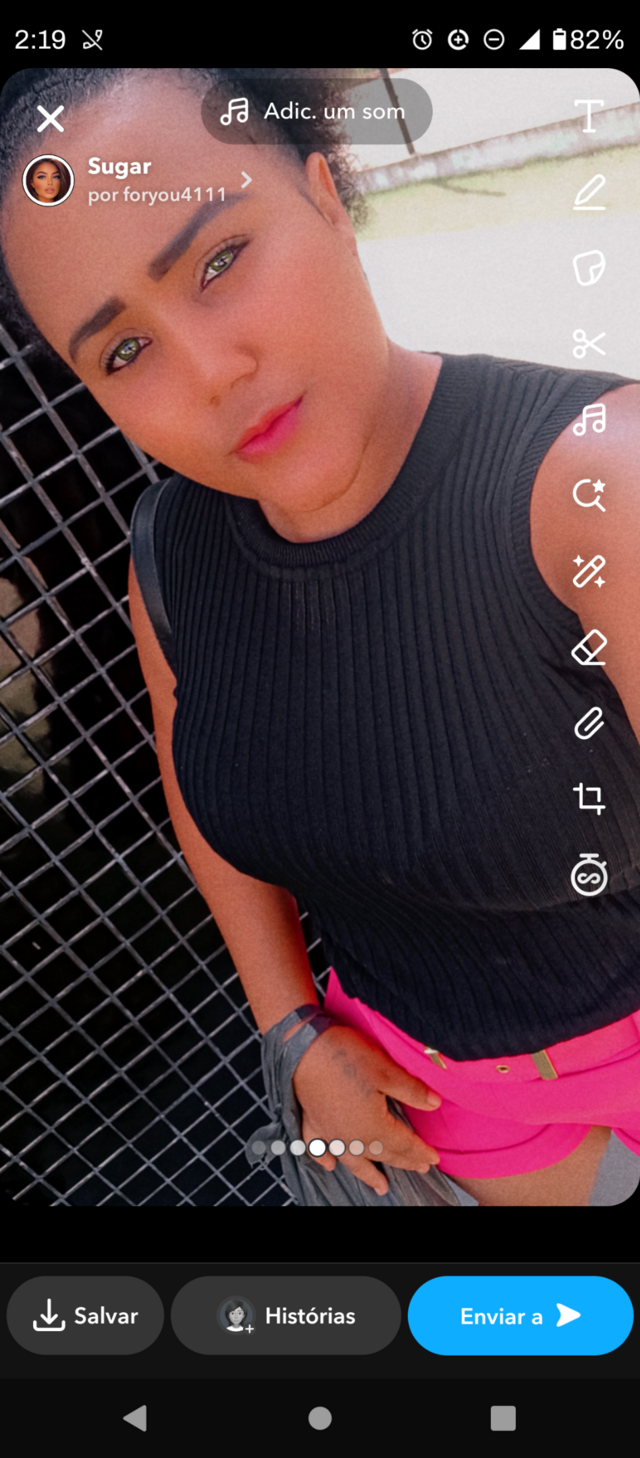
Task: Select the pencil drawing tool
Action: click(x=589, y=192)
